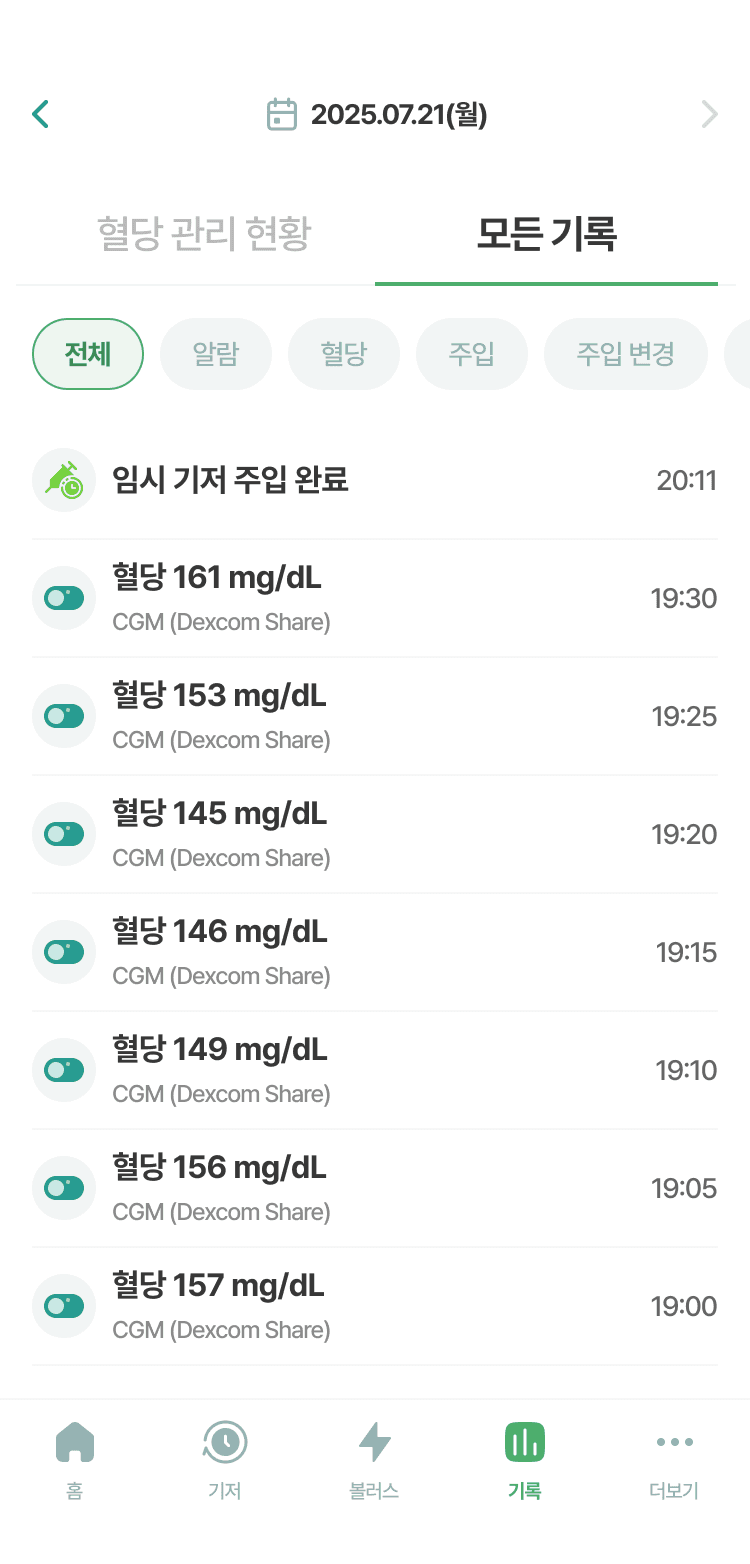Select the 모든 기록 tab
This screenshot has height=1564, width=750.
(x=546, y=234)
